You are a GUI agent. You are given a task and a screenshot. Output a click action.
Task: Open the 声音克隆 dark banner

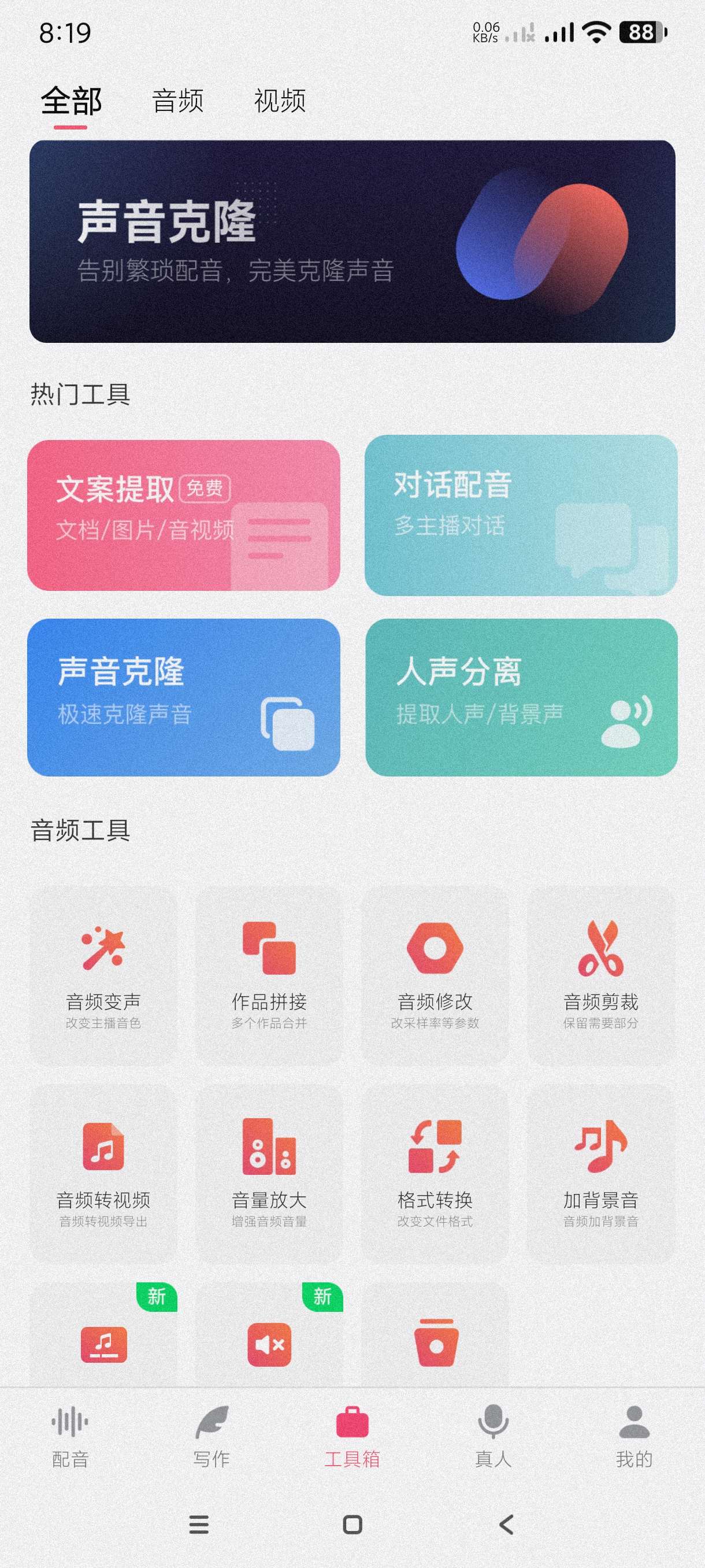(x=352, y=242)
